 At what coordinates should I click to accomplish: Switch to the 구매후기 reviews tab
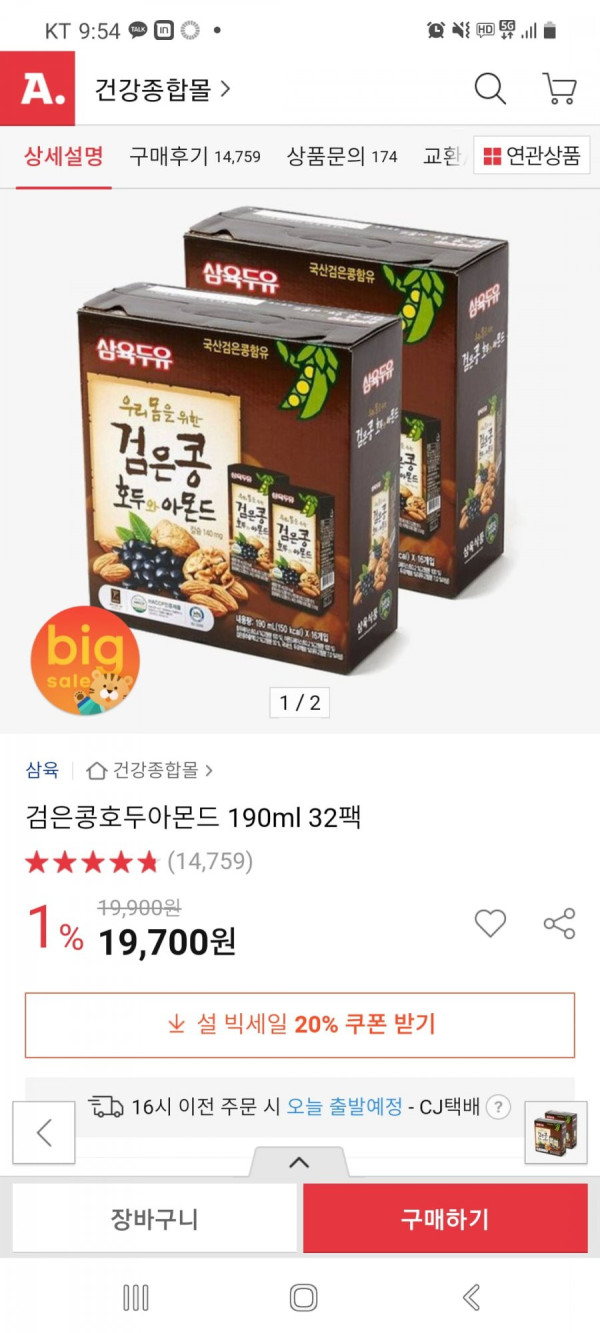tap(194, 156)
